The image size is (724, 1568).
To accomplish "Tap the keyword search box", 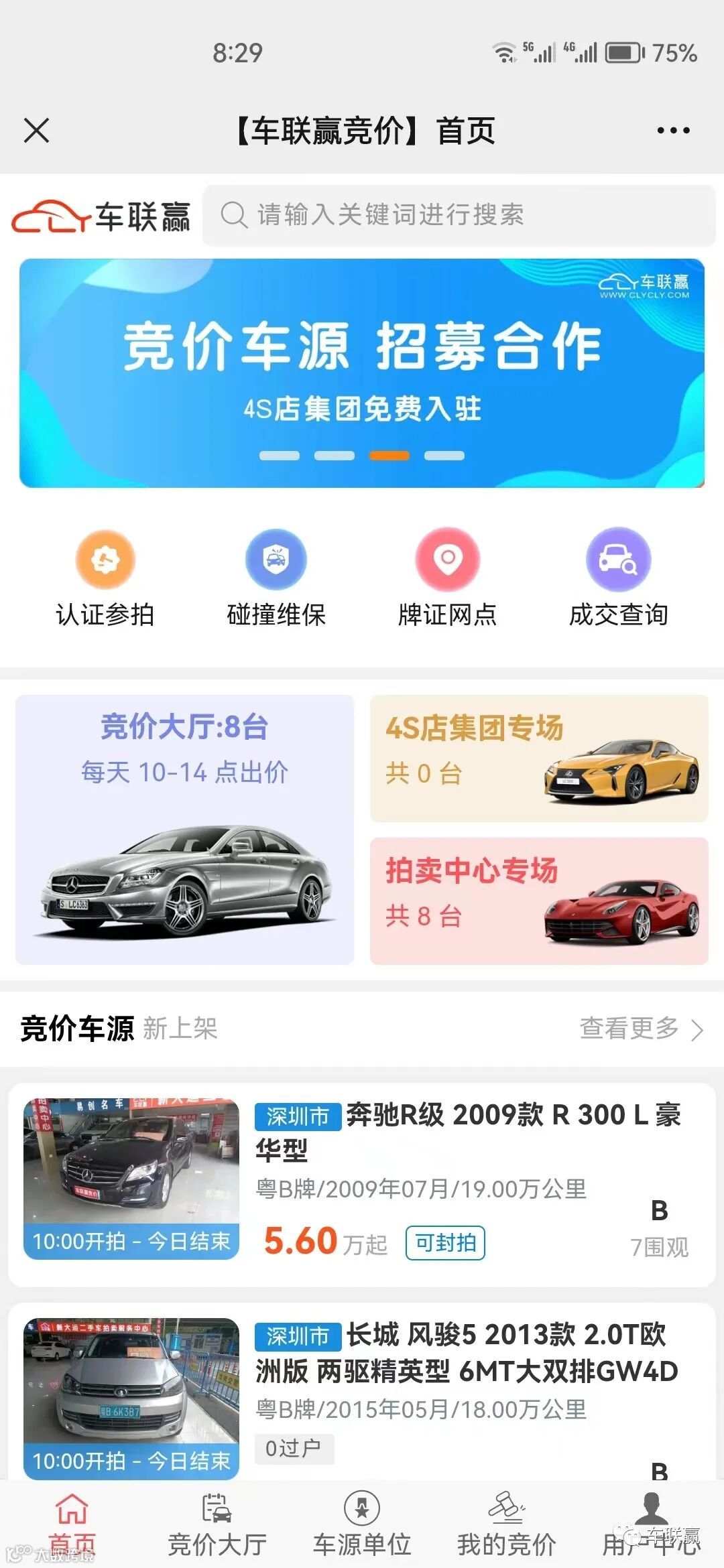I will (459, 215).
